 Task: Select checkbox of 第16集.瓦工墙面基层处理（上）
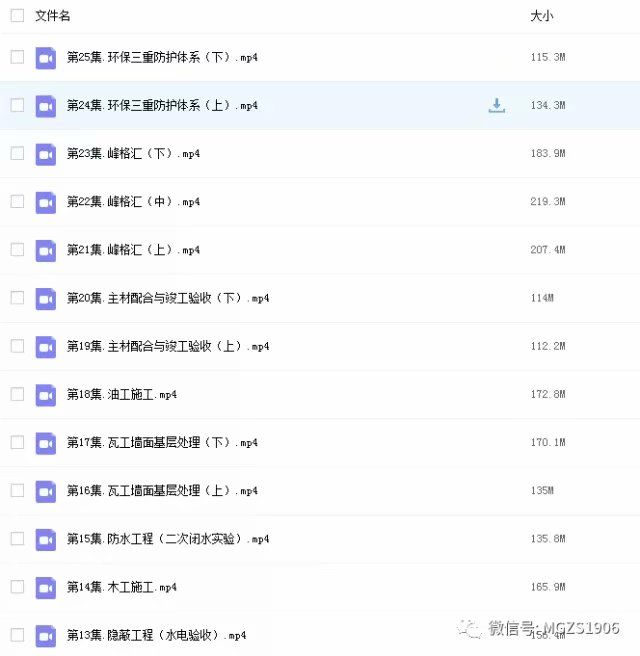click(17, 489)
